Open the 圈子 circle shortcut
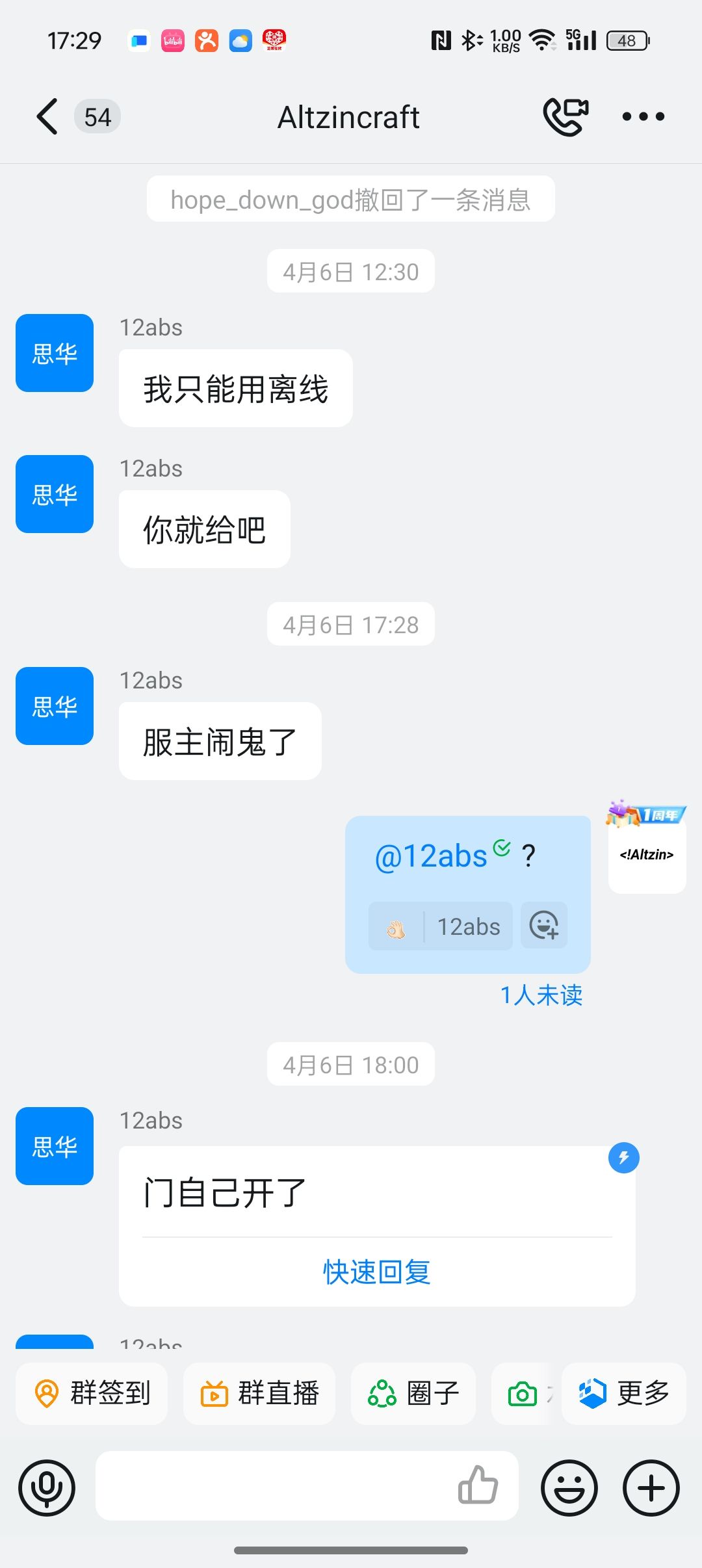The image size is (702, 1568). pos(413,1393)
